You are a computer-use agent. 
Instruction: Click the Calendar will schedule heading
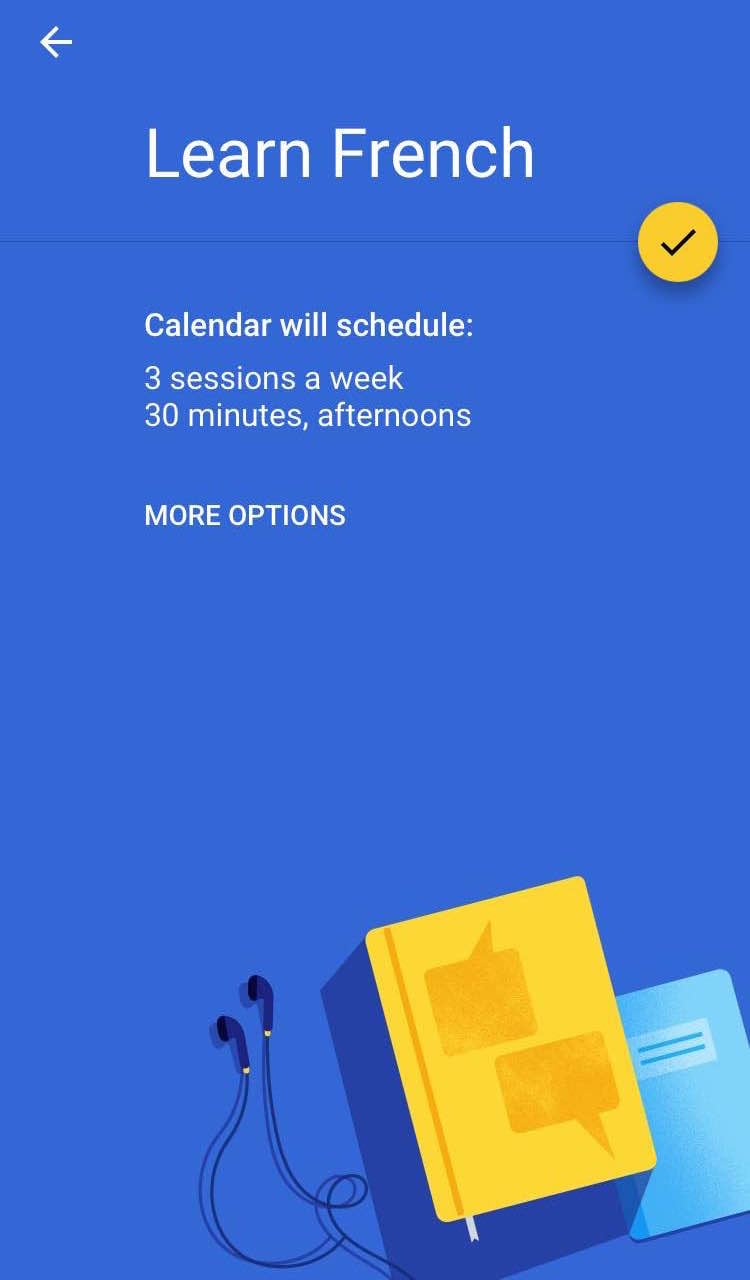310,324
